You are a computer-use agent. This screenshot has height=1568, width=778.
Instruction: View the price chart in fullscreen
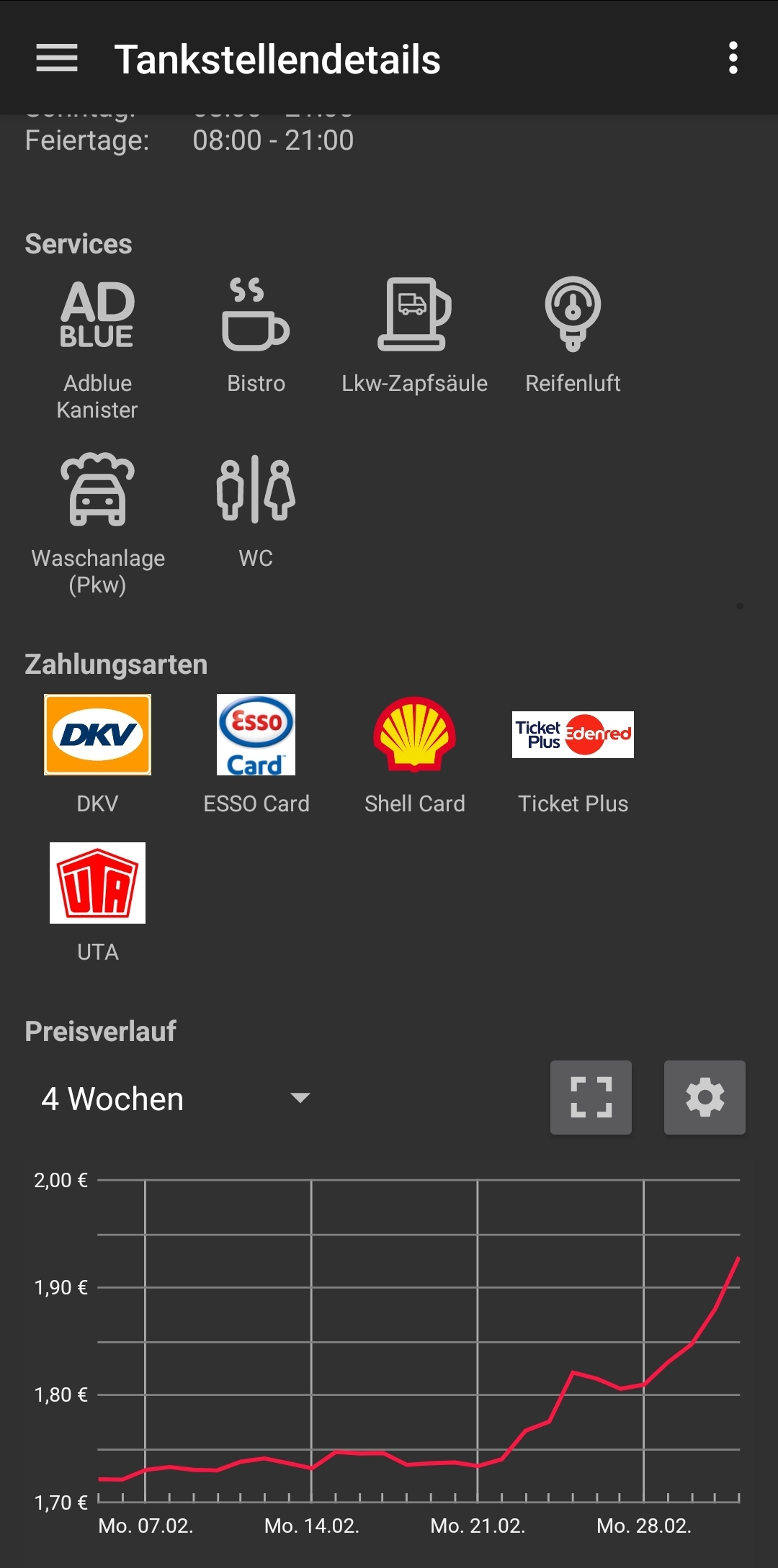591,1098
